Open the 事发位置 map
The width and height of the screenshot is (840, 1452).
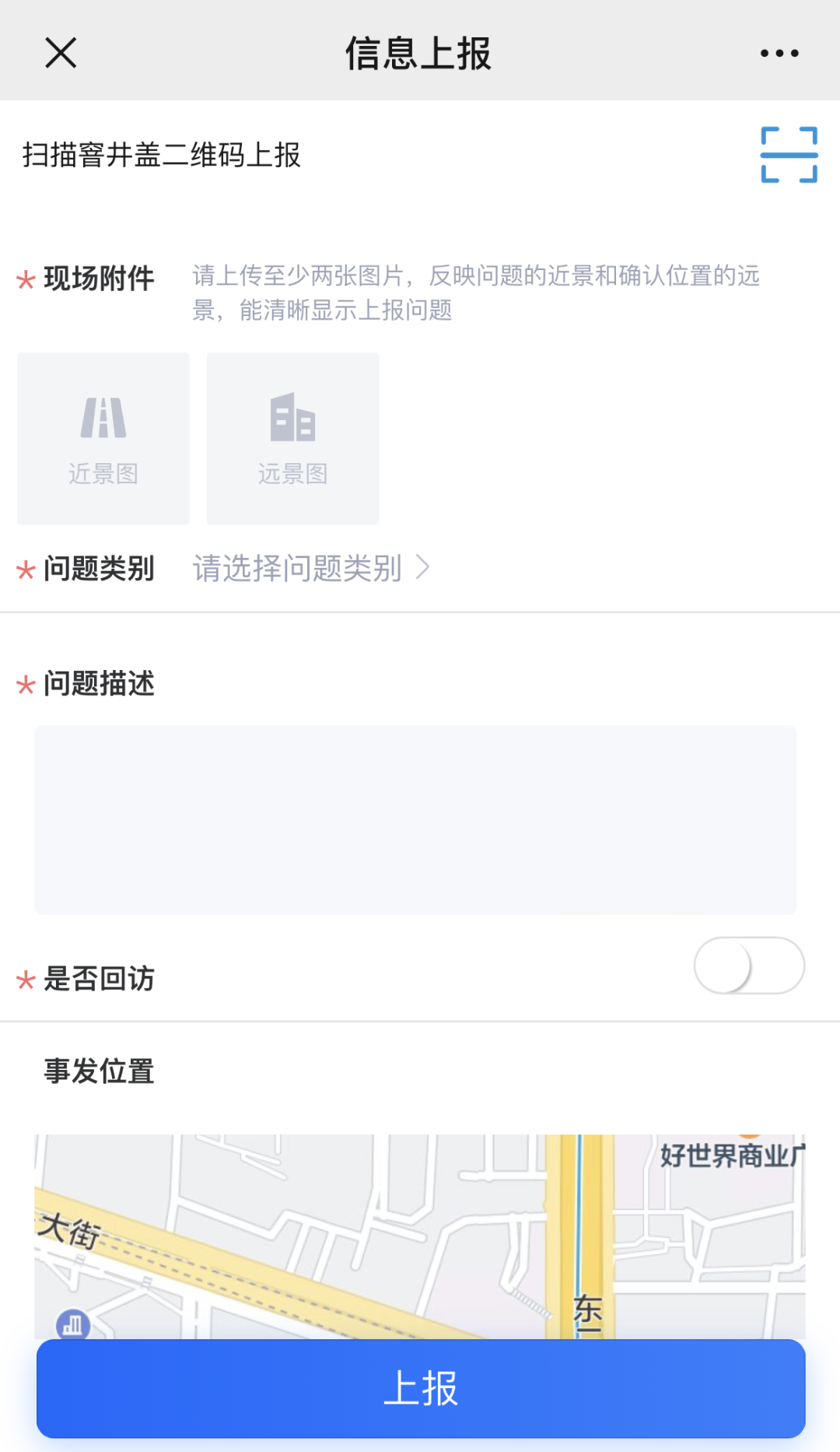pos(420,1236)
